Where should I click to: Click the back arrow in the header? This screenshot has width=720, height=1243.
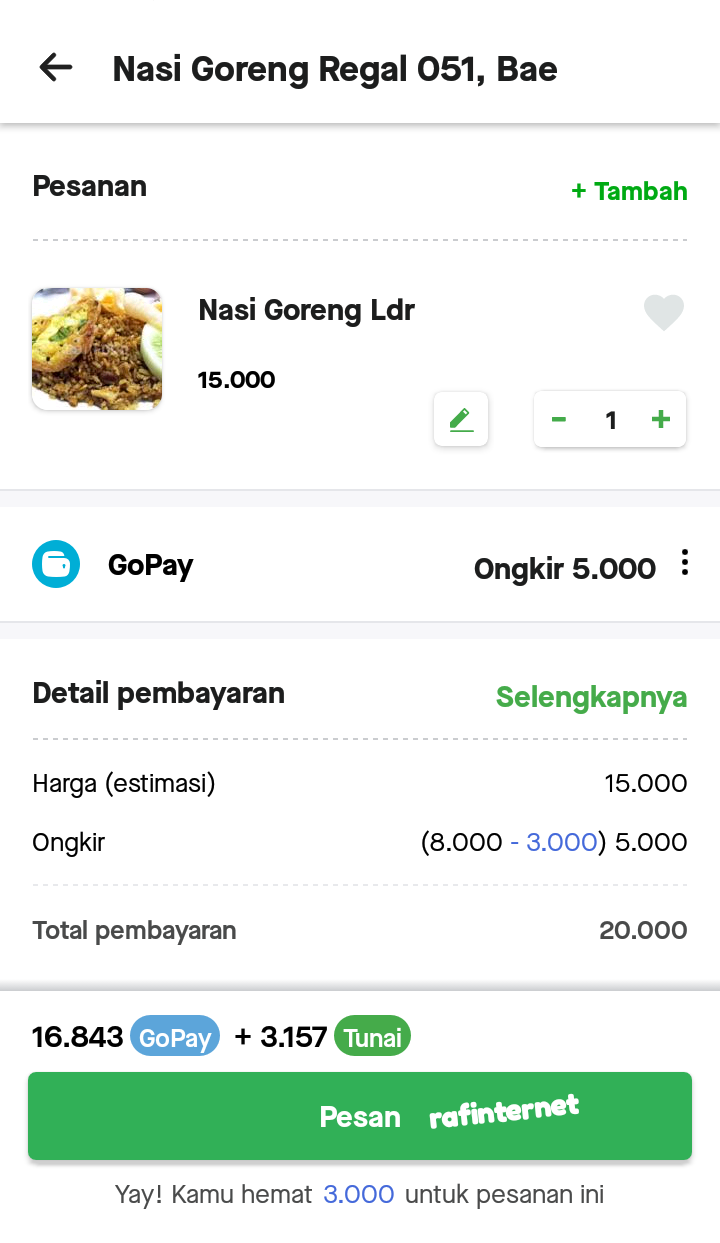(56, 67)
